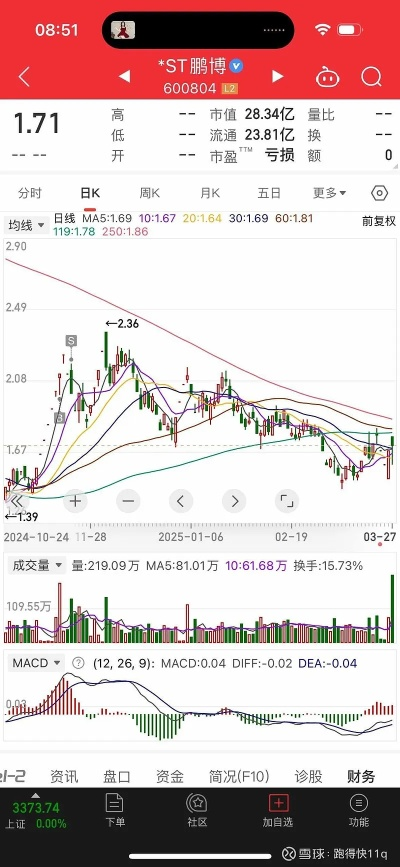Open stock search
This screenshot has width=400, height=867.
371,77
